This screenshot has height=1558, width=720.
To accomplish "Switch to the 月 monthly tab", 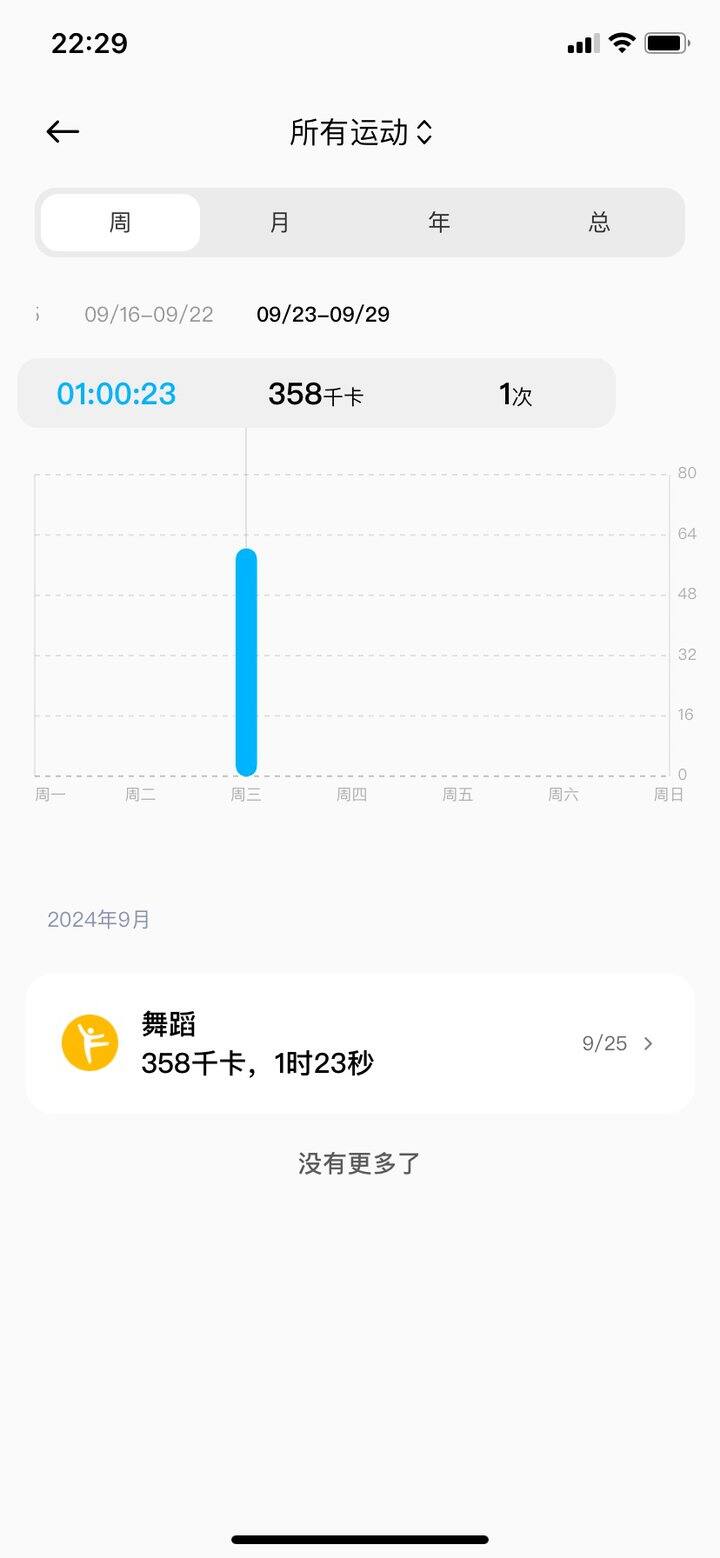I will click(x=280, y=222).
